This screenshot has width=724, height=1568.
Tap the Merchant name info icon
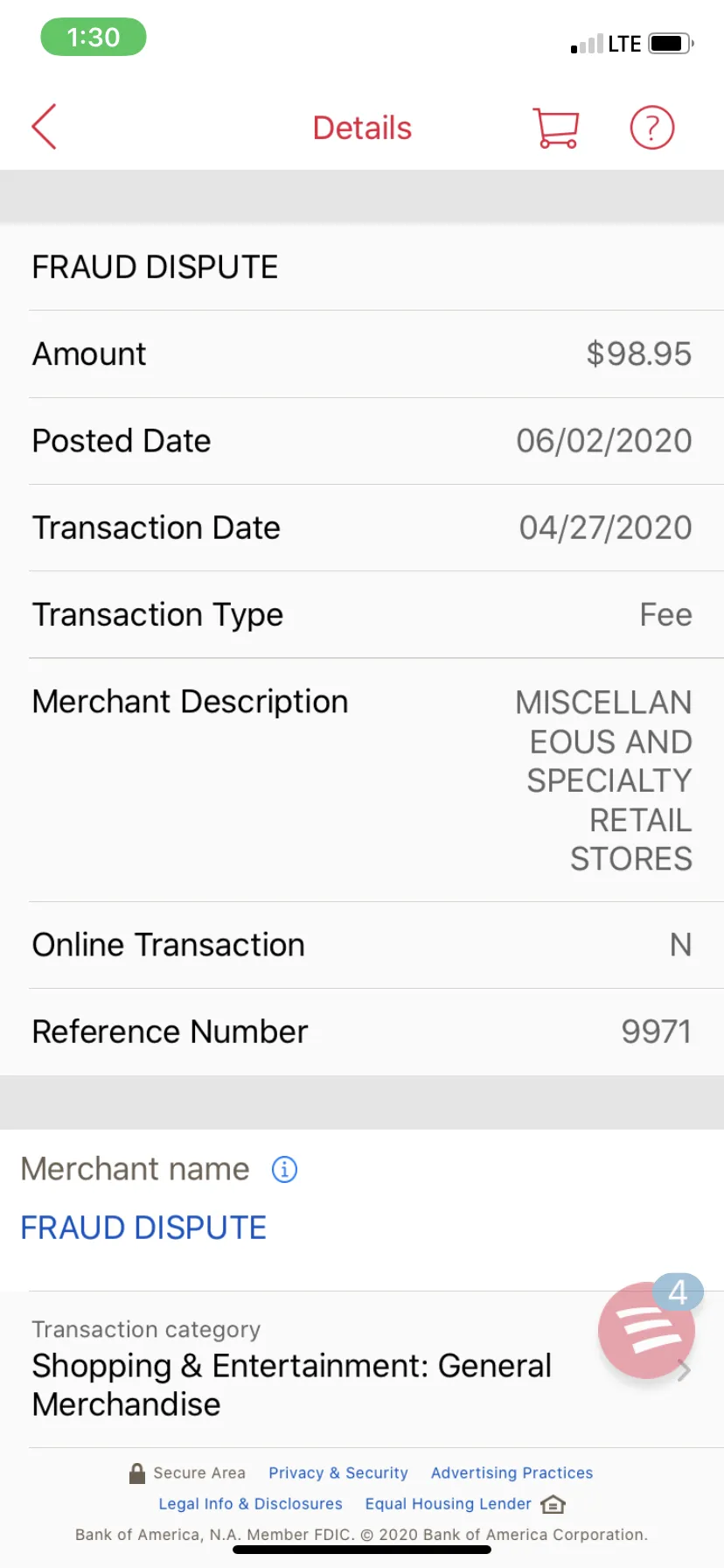pos(285,1169)
